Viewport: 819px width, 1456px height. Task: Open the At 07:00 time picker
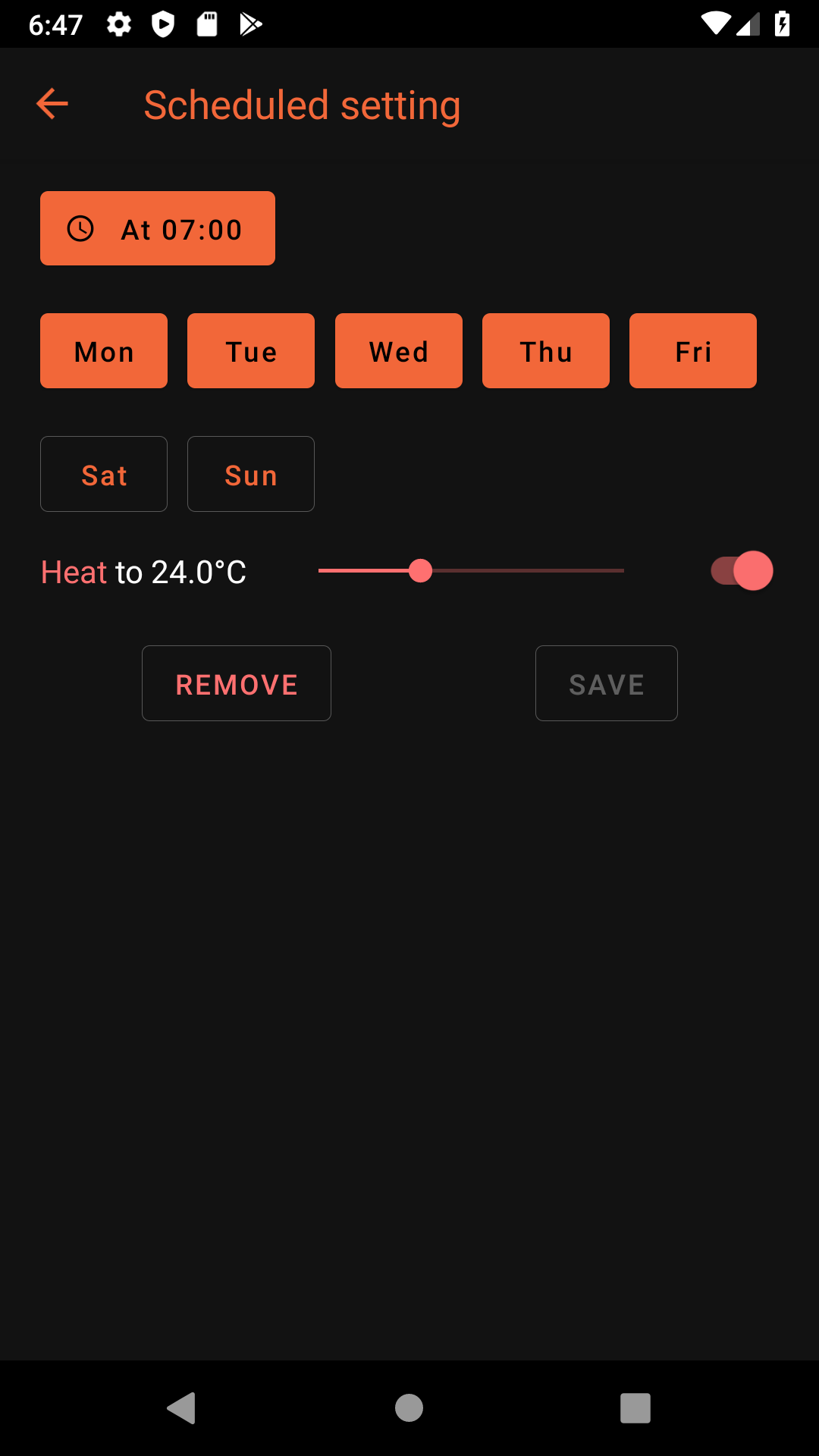pyautogui.click(x=157, y=228)
